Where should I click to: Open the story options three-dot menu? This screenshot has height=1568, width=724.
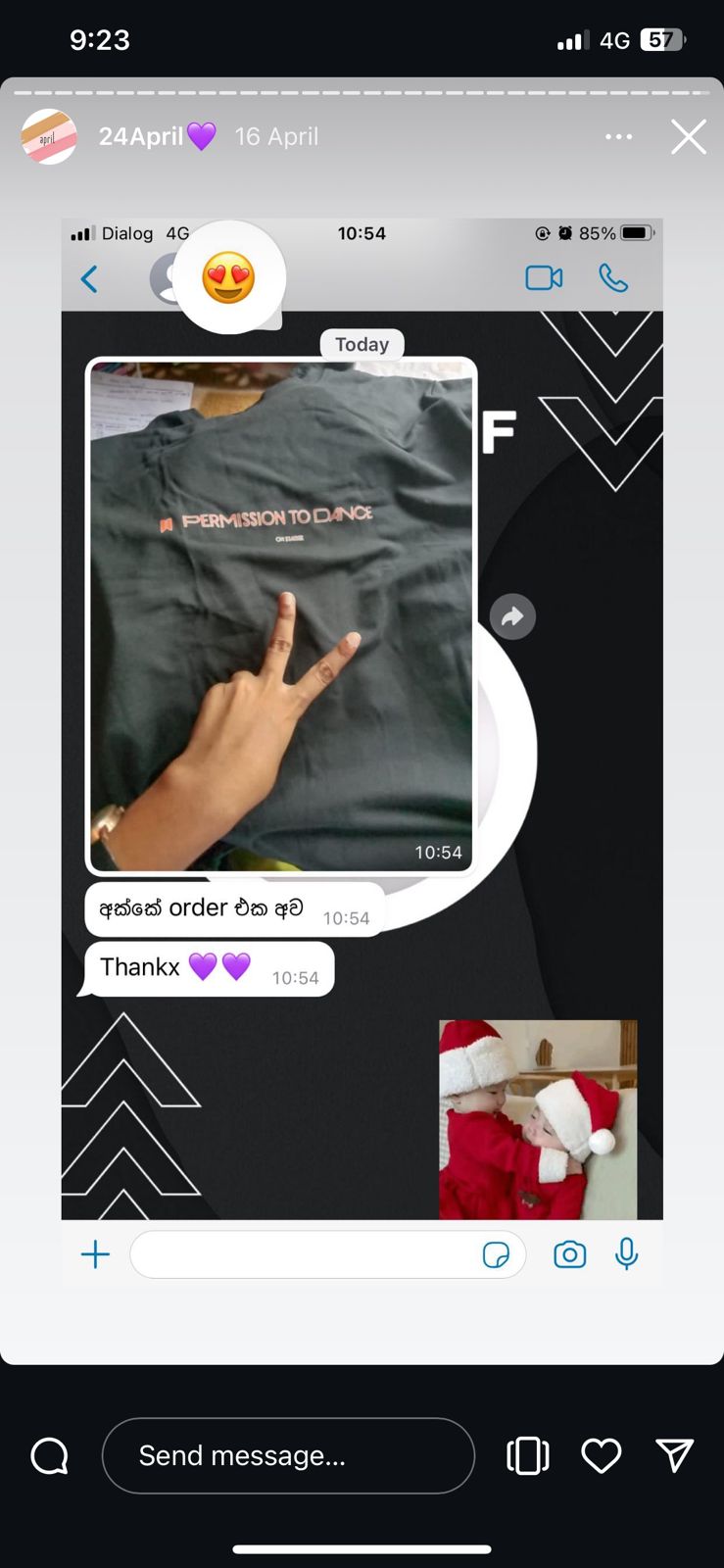[618, 137]
